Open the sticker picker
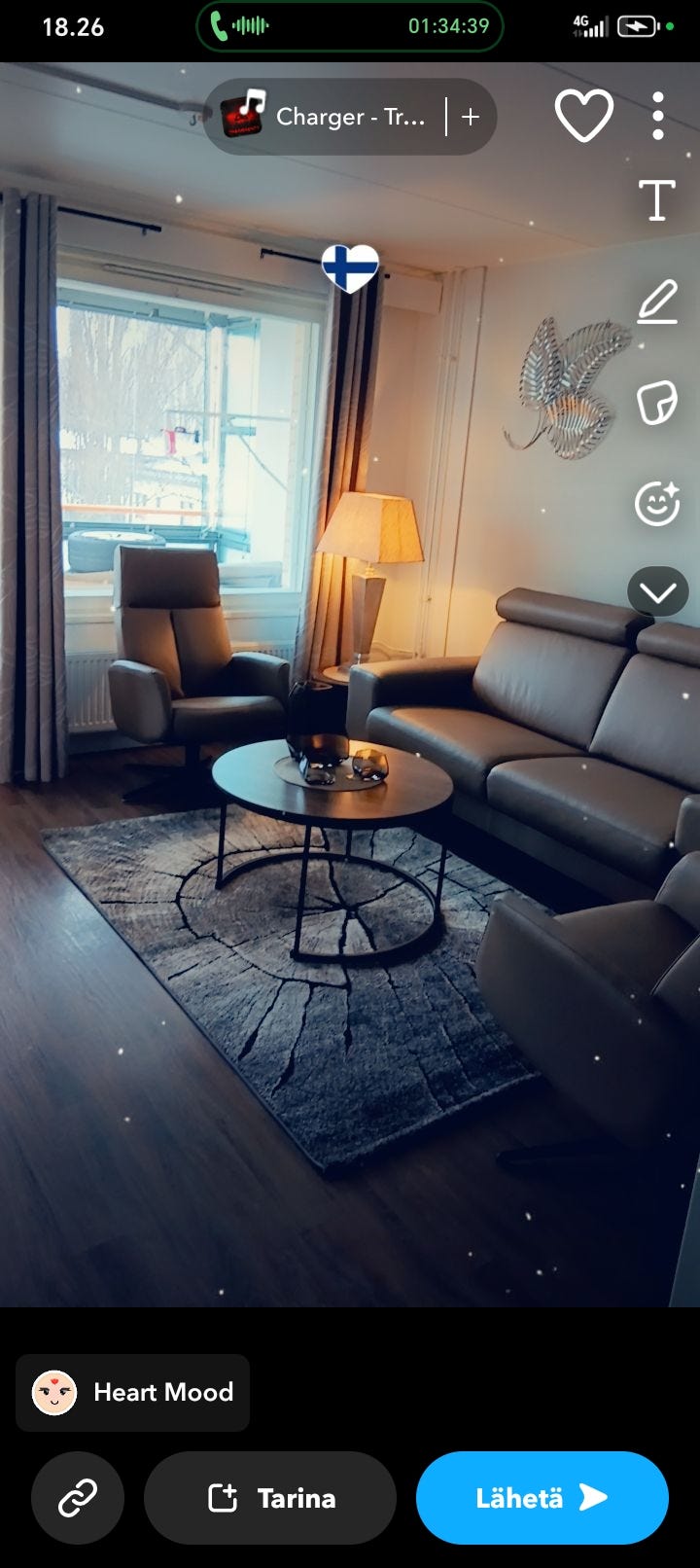Screen dimensions: 700x1568 coord(657,402)
